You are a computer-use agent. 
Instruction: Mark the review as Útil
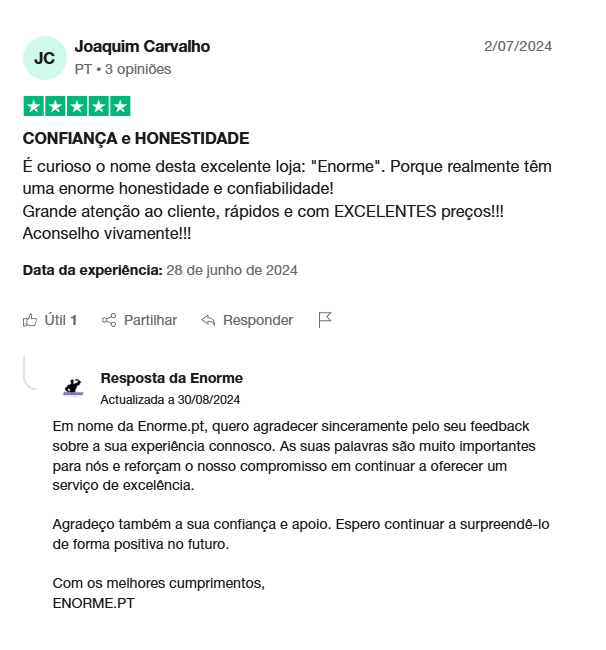[50, 320]
